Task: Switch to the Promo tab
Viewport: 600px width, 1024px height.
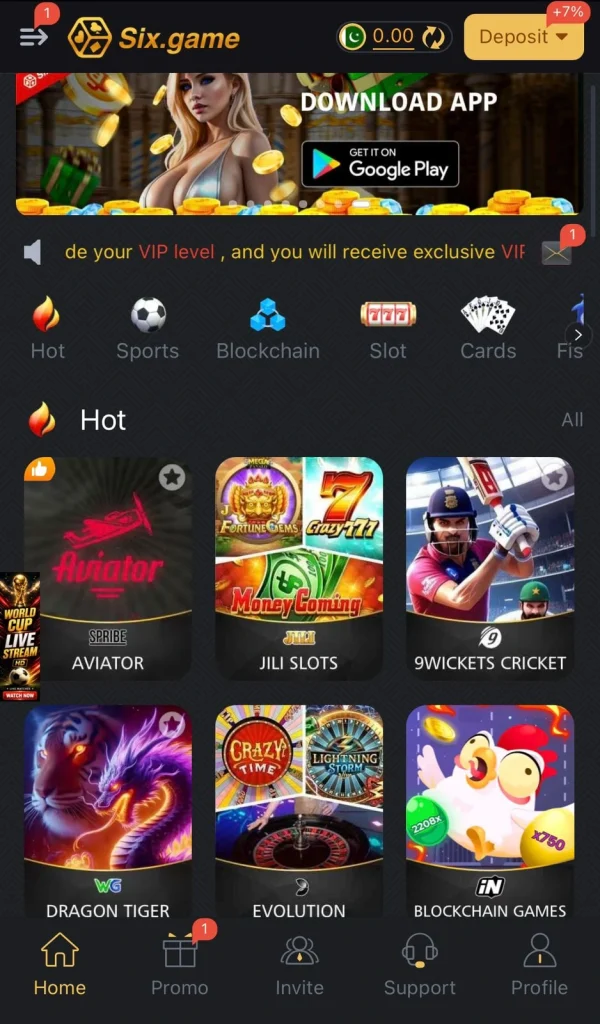Action: coord(180,963)
